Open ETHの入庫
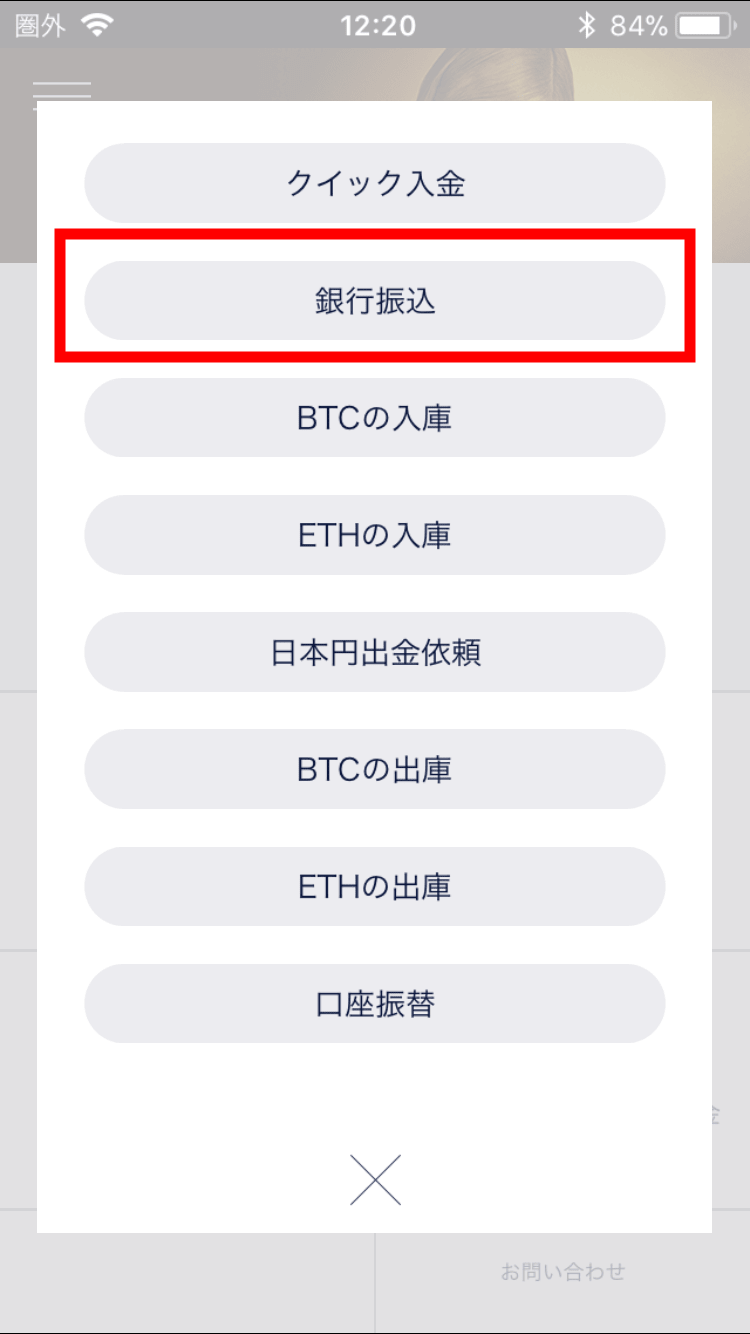Image resolution: width=750 pixels, height=1334 pixels. 375,535
